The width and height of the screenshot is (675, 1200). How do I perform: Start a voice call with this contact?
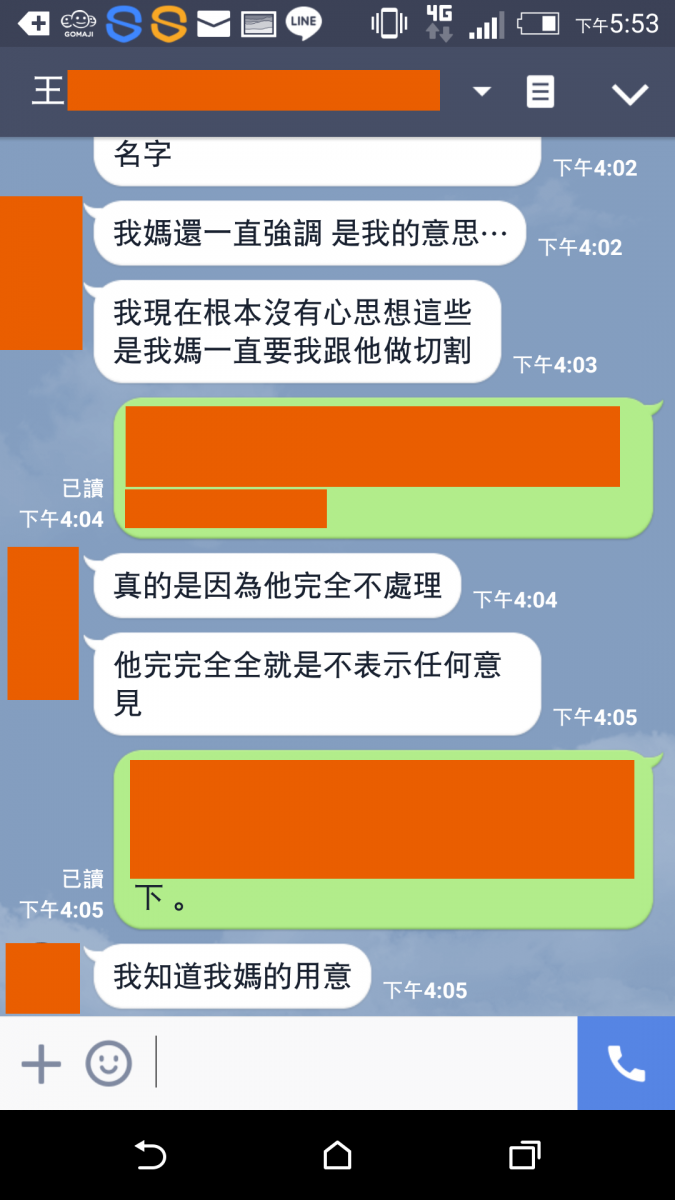626,1063
